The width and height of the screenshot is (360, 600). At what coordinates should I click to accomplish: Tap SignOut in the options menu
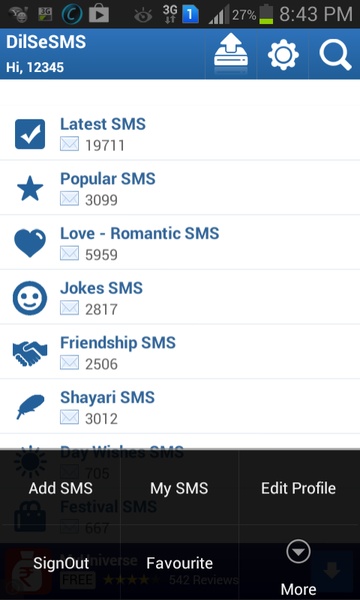(x=60, y=563)
